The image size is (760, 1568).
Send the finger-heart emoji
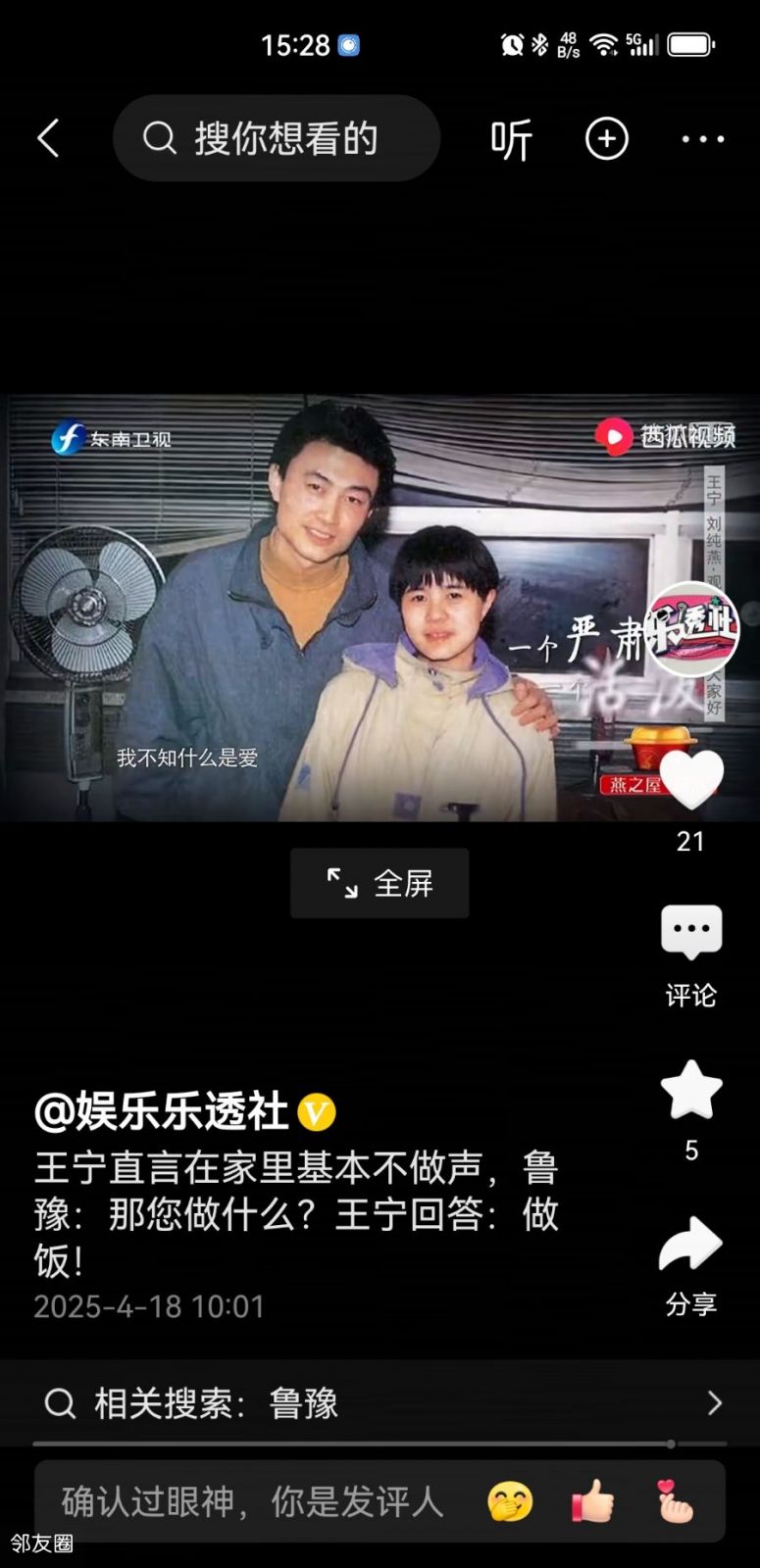[675, 1501]
